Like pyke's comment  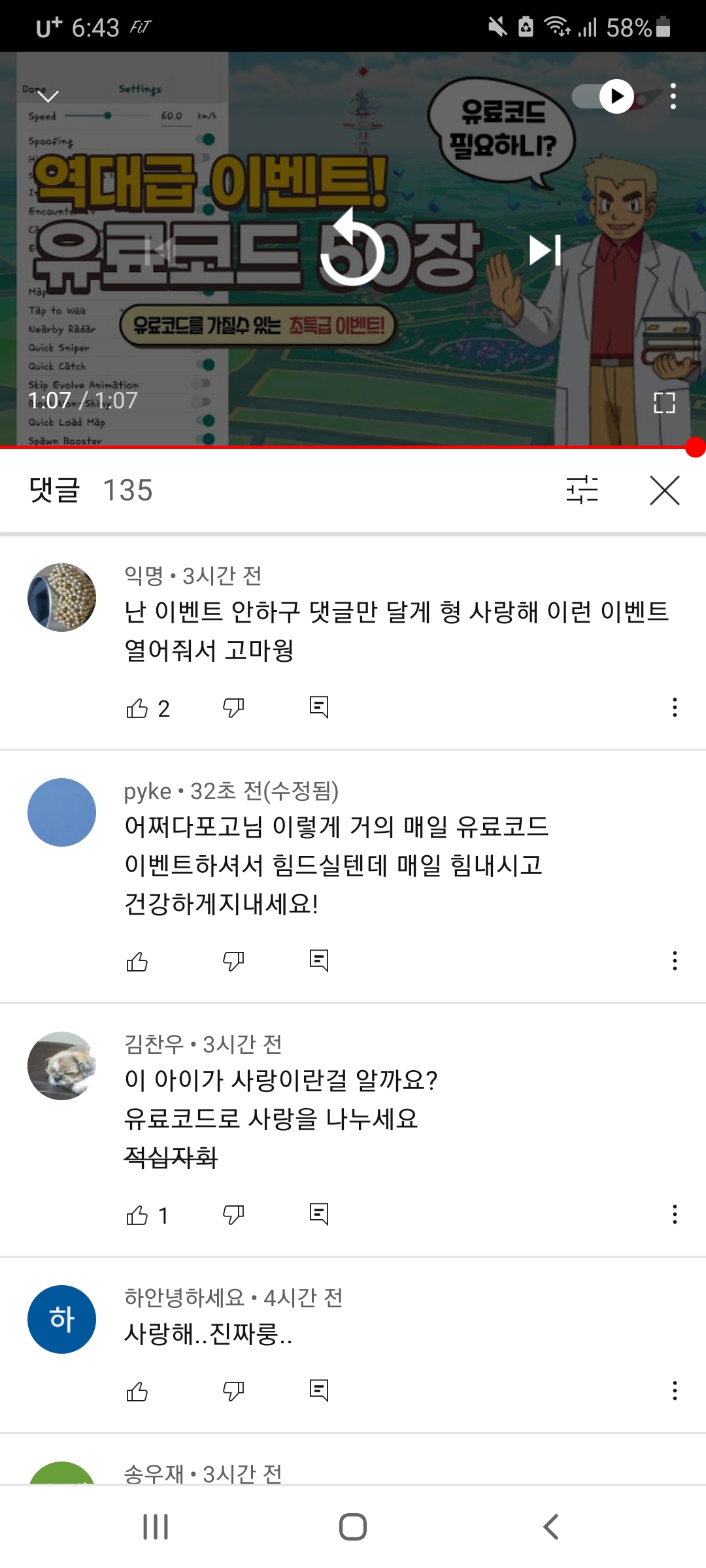pos(137,961)
